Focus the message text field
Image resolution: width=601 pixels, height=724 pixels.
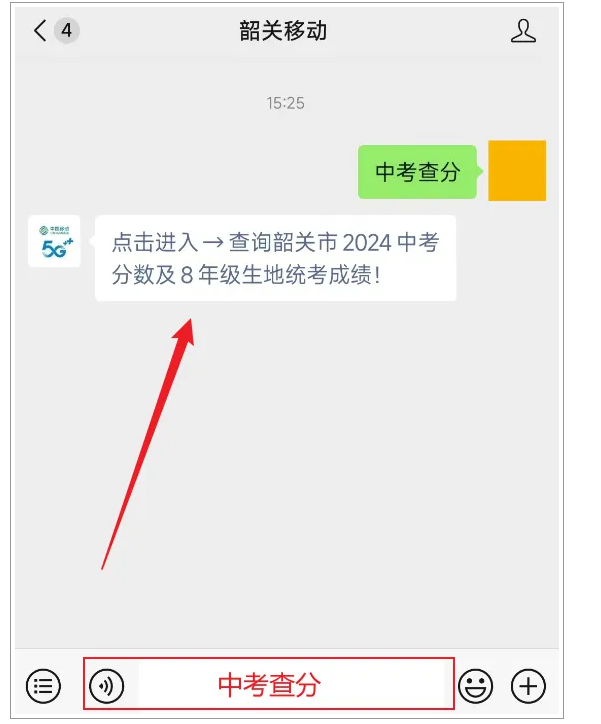click(x=290, y=686)
